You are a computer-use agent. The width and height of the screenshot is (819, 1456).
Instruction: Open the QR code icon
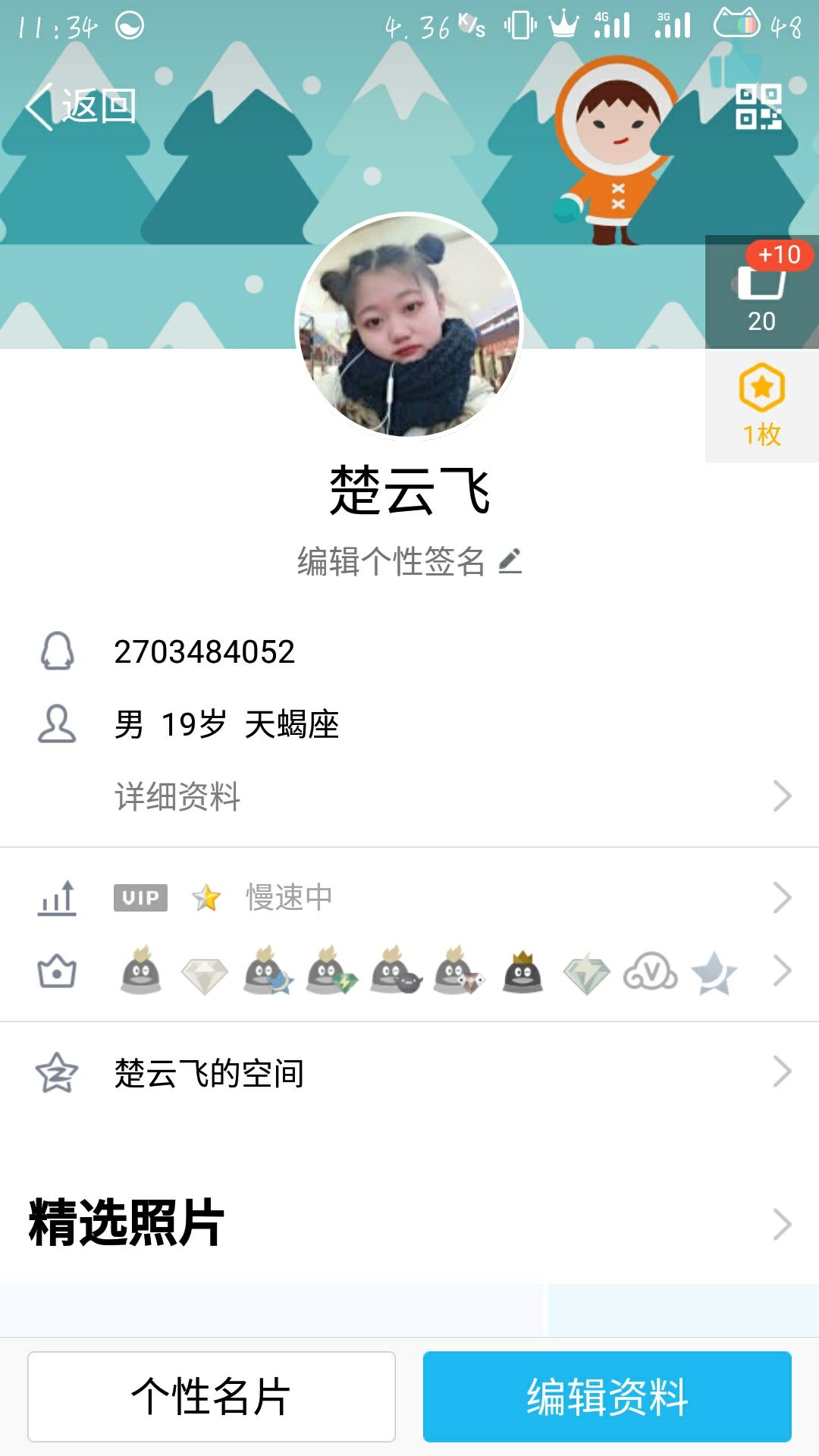[x=758, y=107]
